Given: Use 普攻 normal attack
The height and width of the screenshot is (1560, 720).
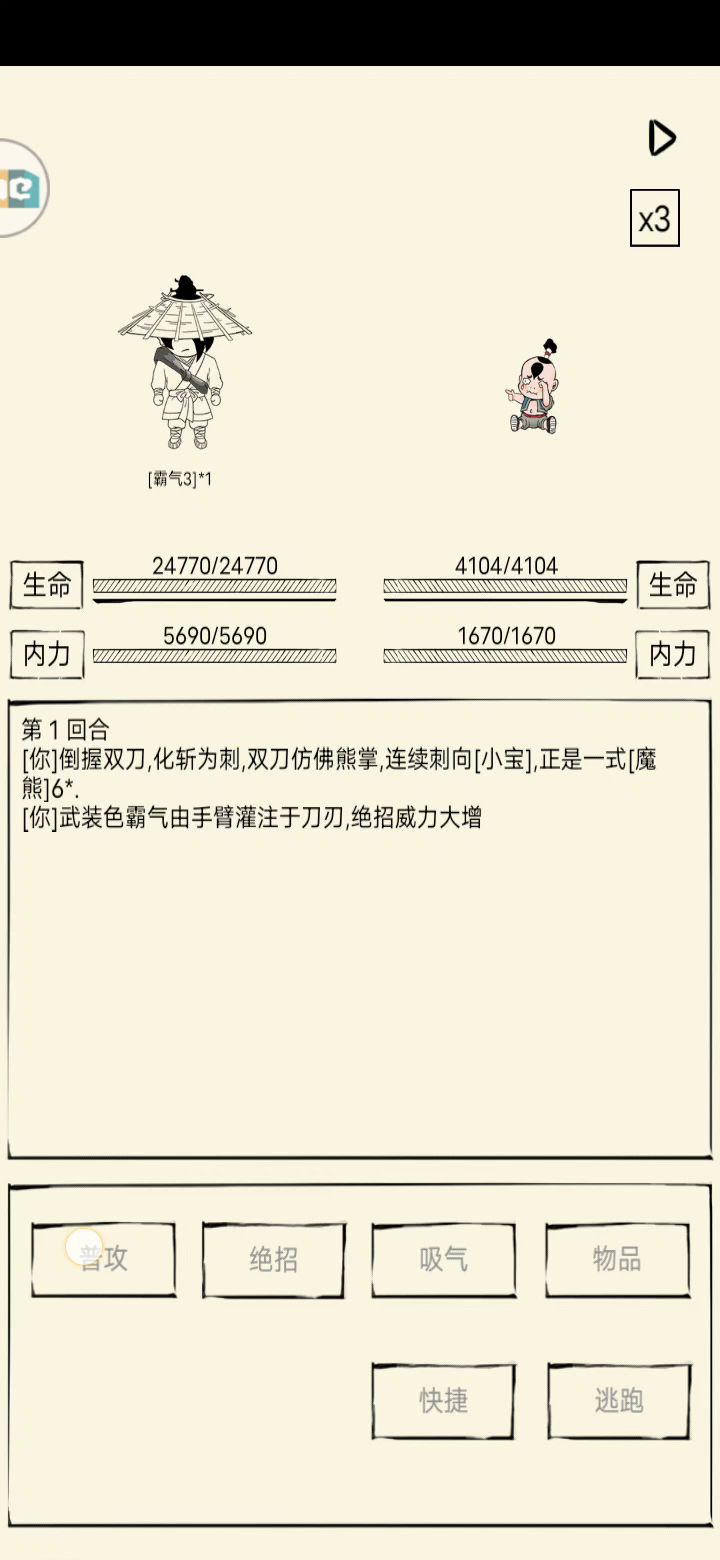Looking at the screenshot, I should click(x=103, y=1259).
